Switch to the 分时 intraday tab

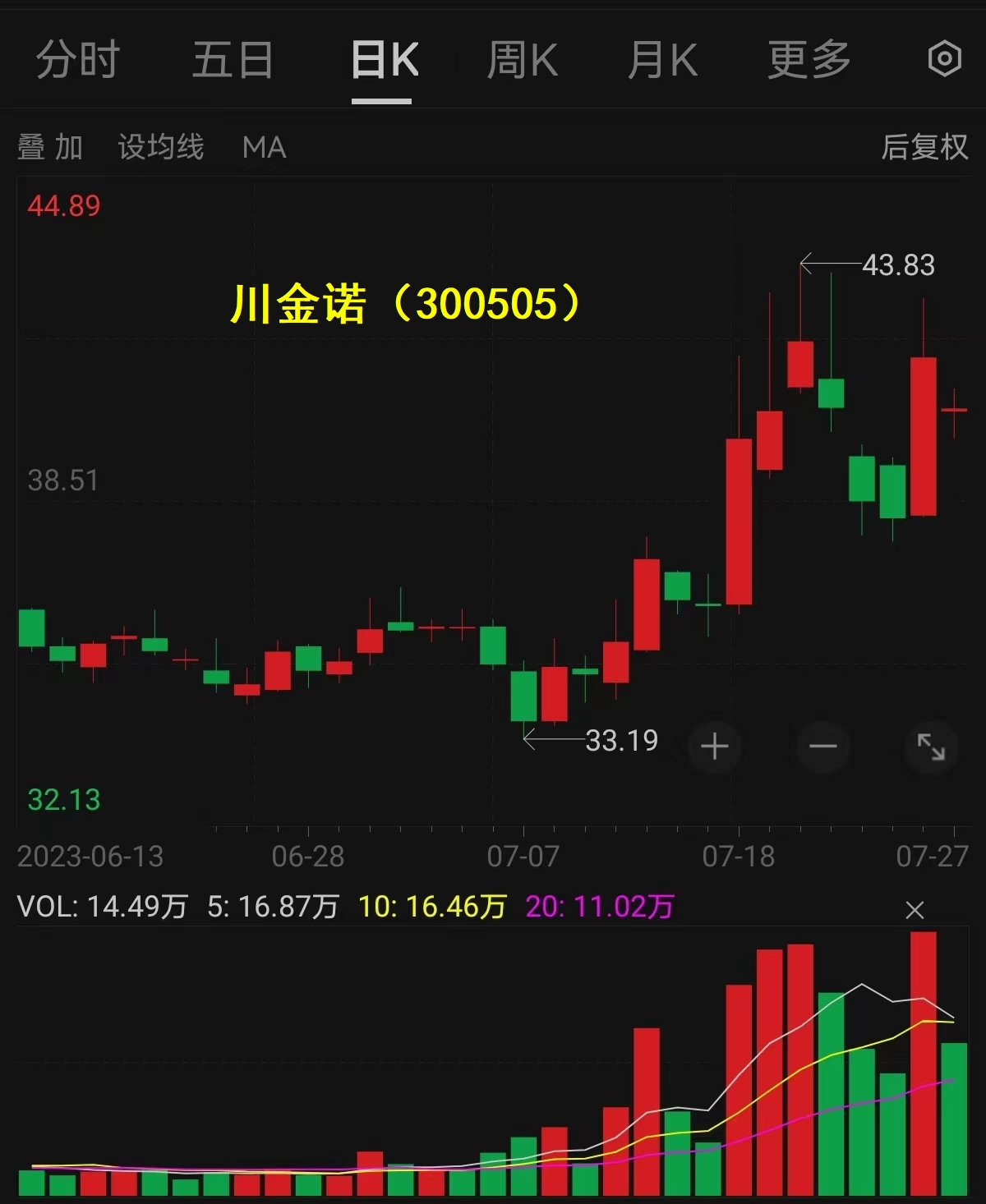pos(78,60)
